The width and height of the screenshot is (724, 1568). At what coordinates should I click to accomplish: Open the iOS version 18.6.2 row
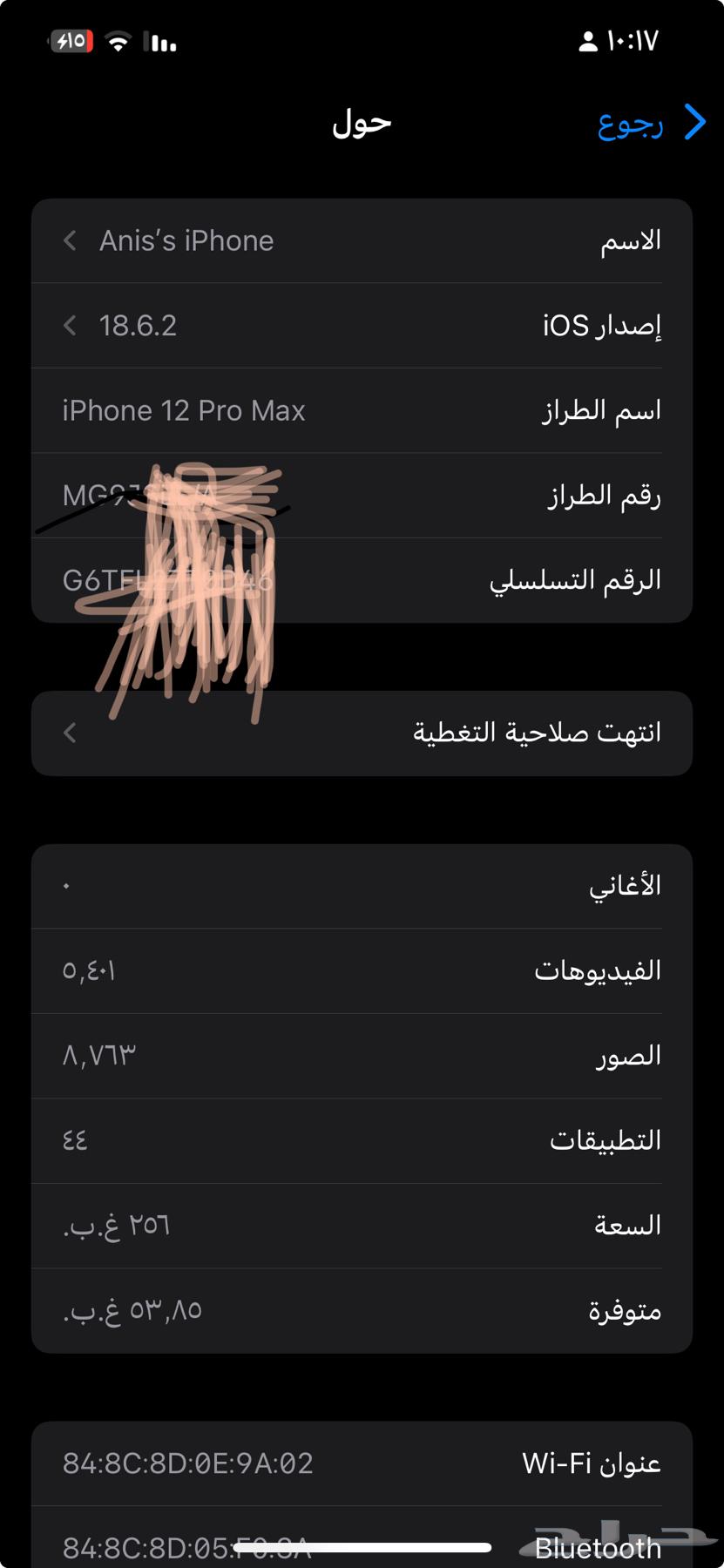point(362,326)
